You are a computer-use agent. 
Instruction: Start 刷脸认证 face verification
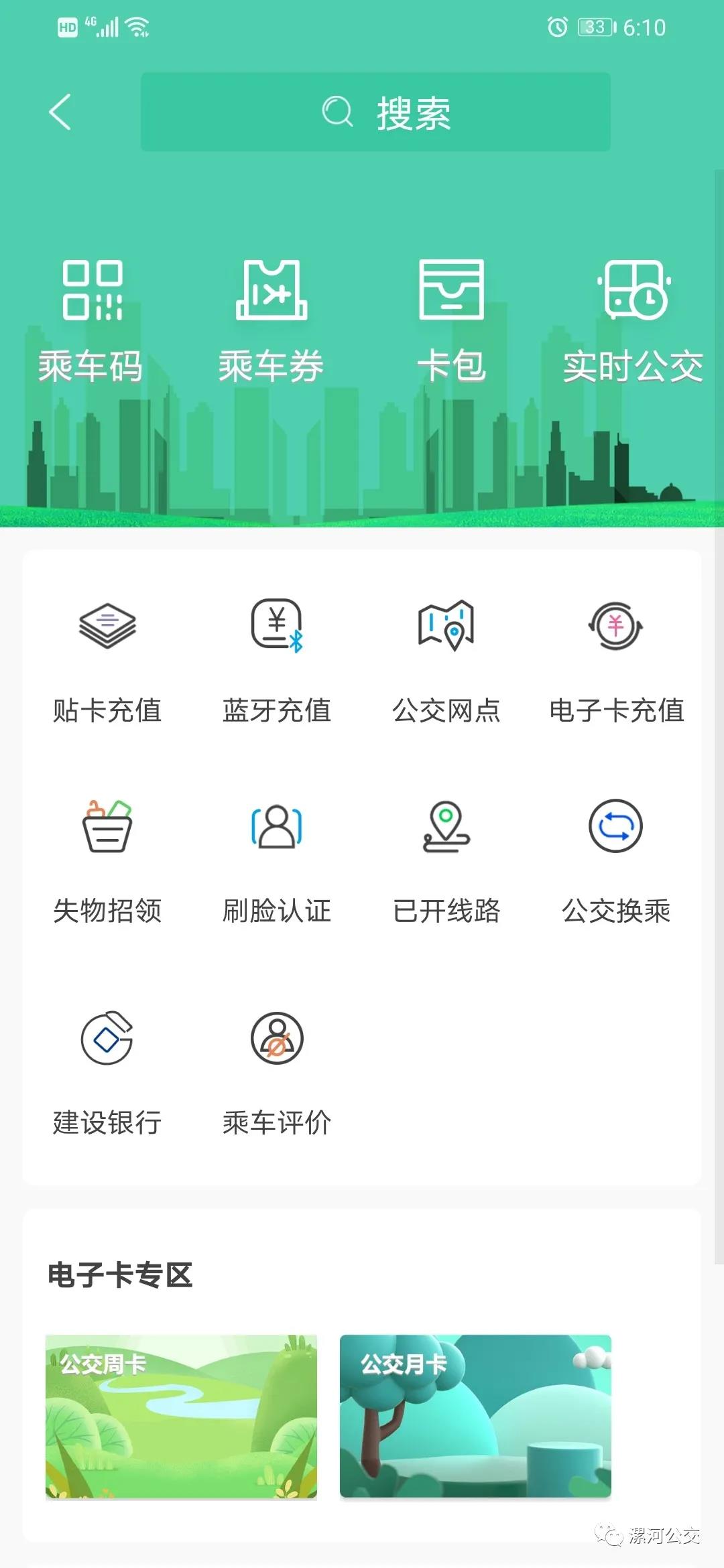pyautogui.click(x=277, y=861)
